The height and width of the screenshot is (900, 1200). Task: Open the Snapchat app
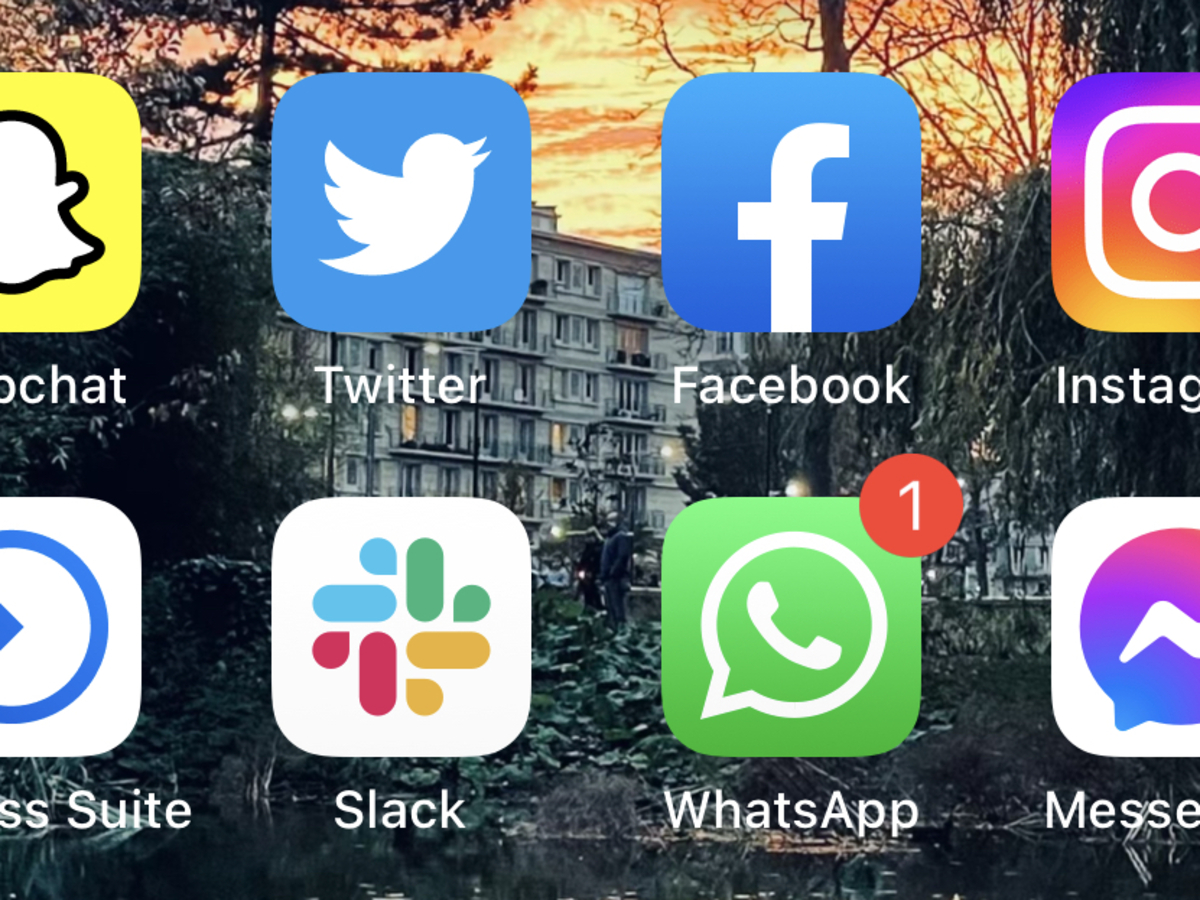(60, 202)
